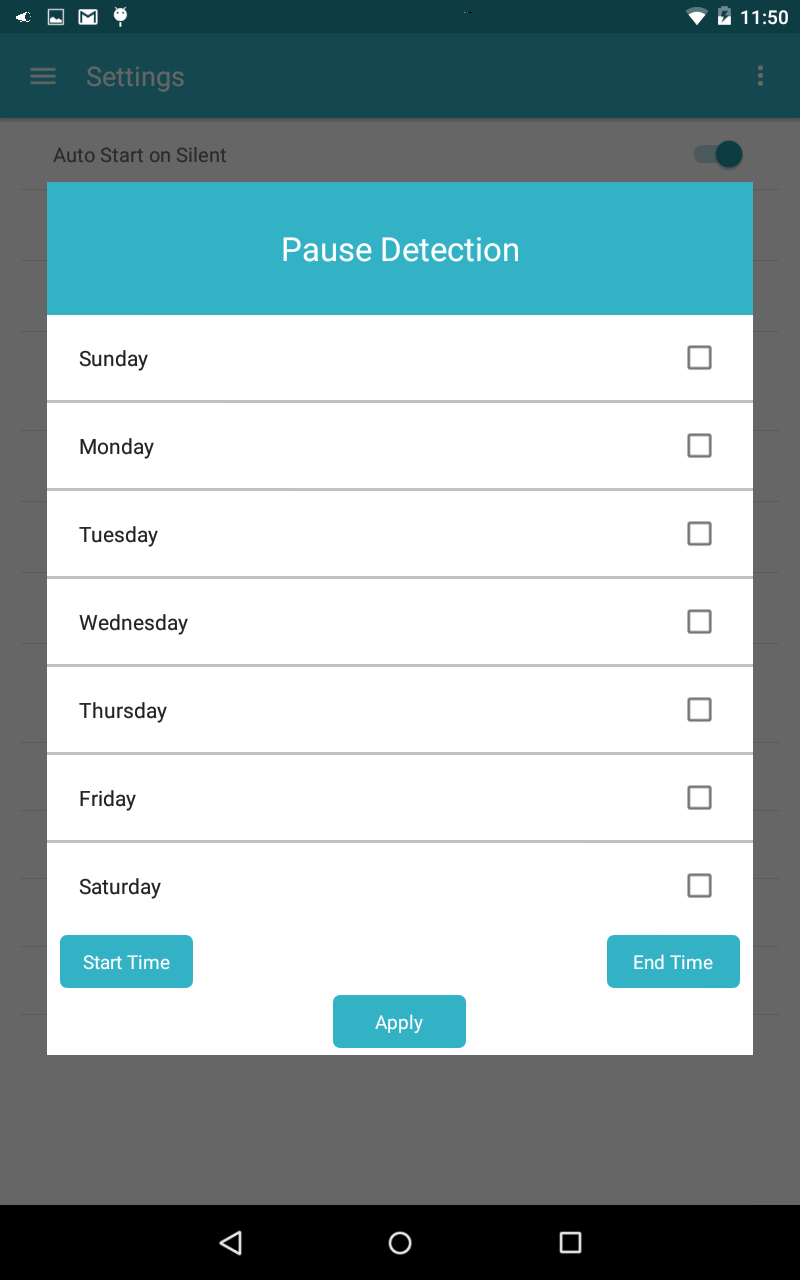
Task: Select the Saturday checkbox
Action: tap(699, 885)
